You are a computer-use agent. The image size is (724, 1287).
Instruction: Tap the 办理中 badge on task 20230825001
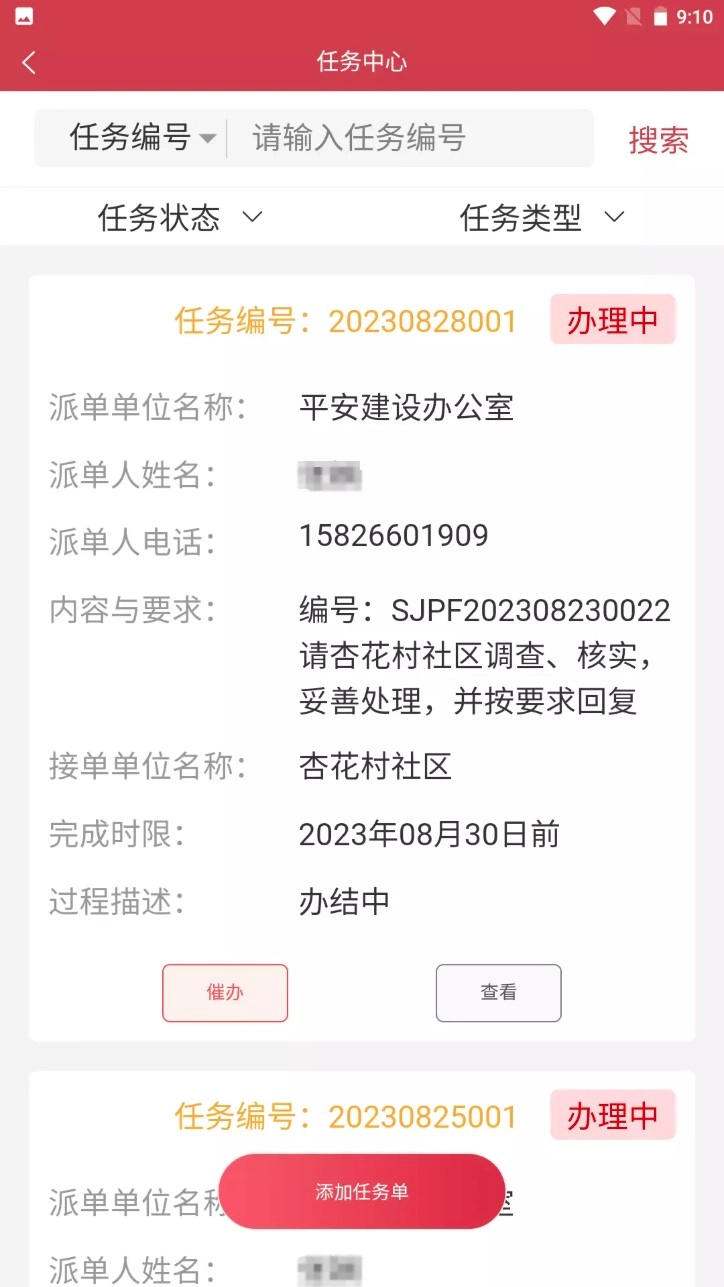612,1115
